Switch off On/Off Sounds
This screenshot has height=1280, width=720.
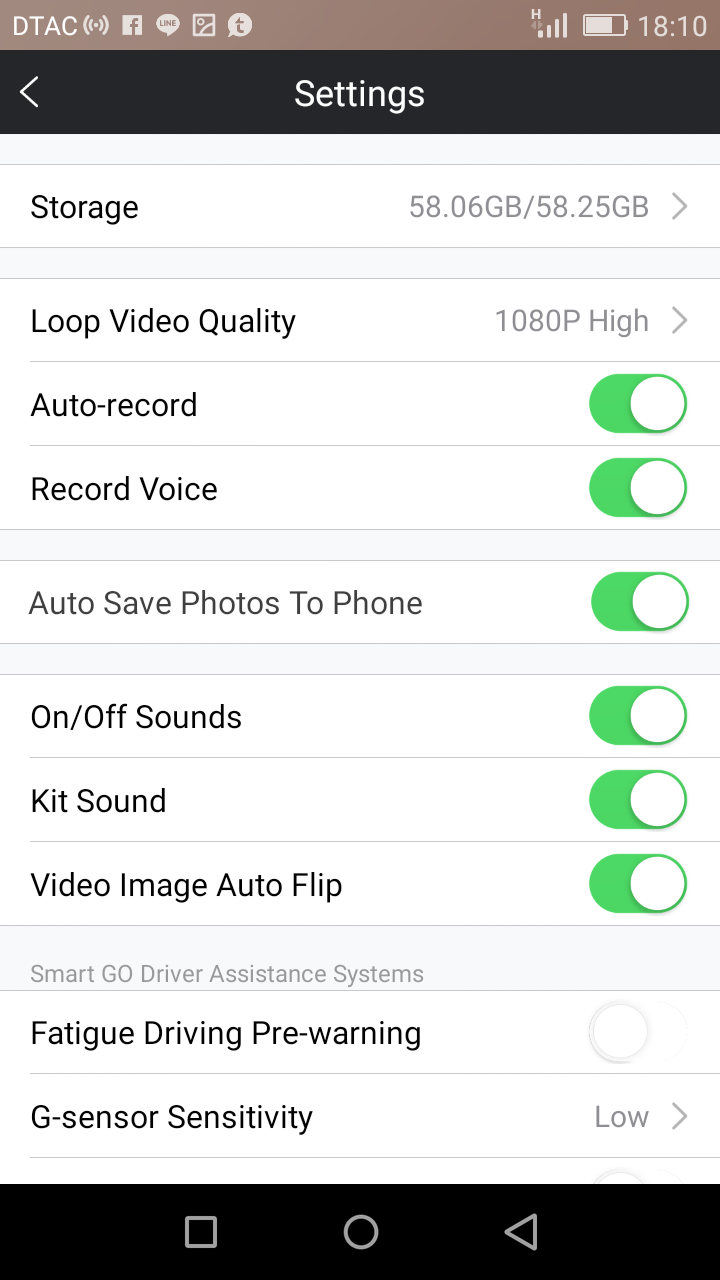638,716
